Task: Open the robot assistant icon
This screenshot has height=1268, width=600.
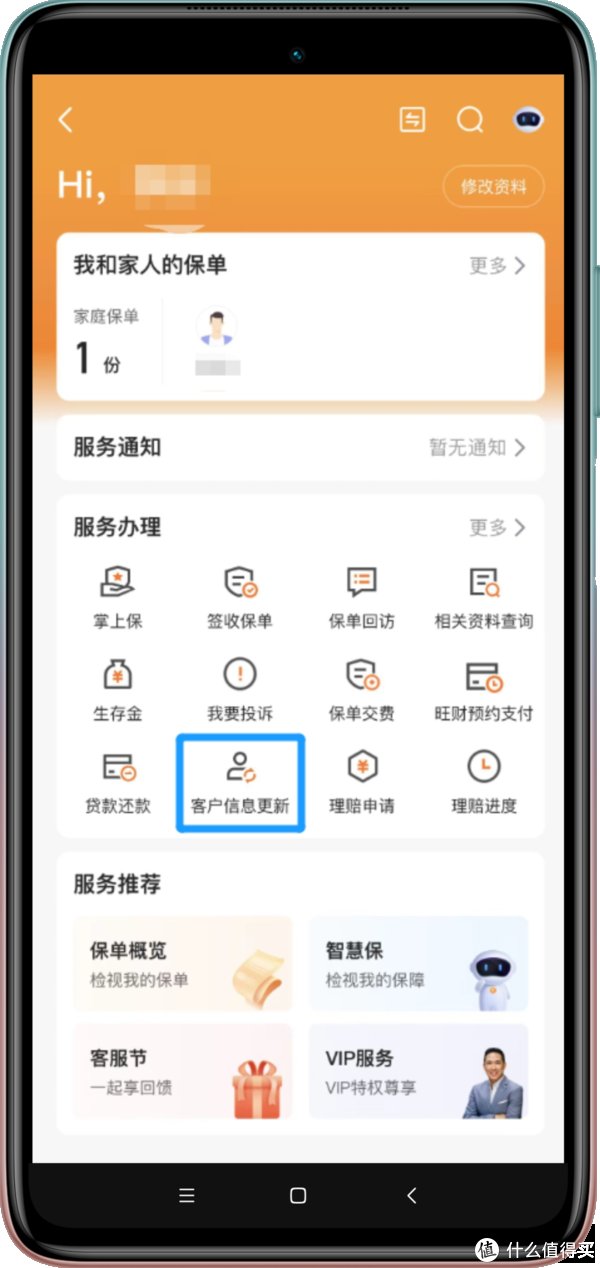Action: point(528,120)
